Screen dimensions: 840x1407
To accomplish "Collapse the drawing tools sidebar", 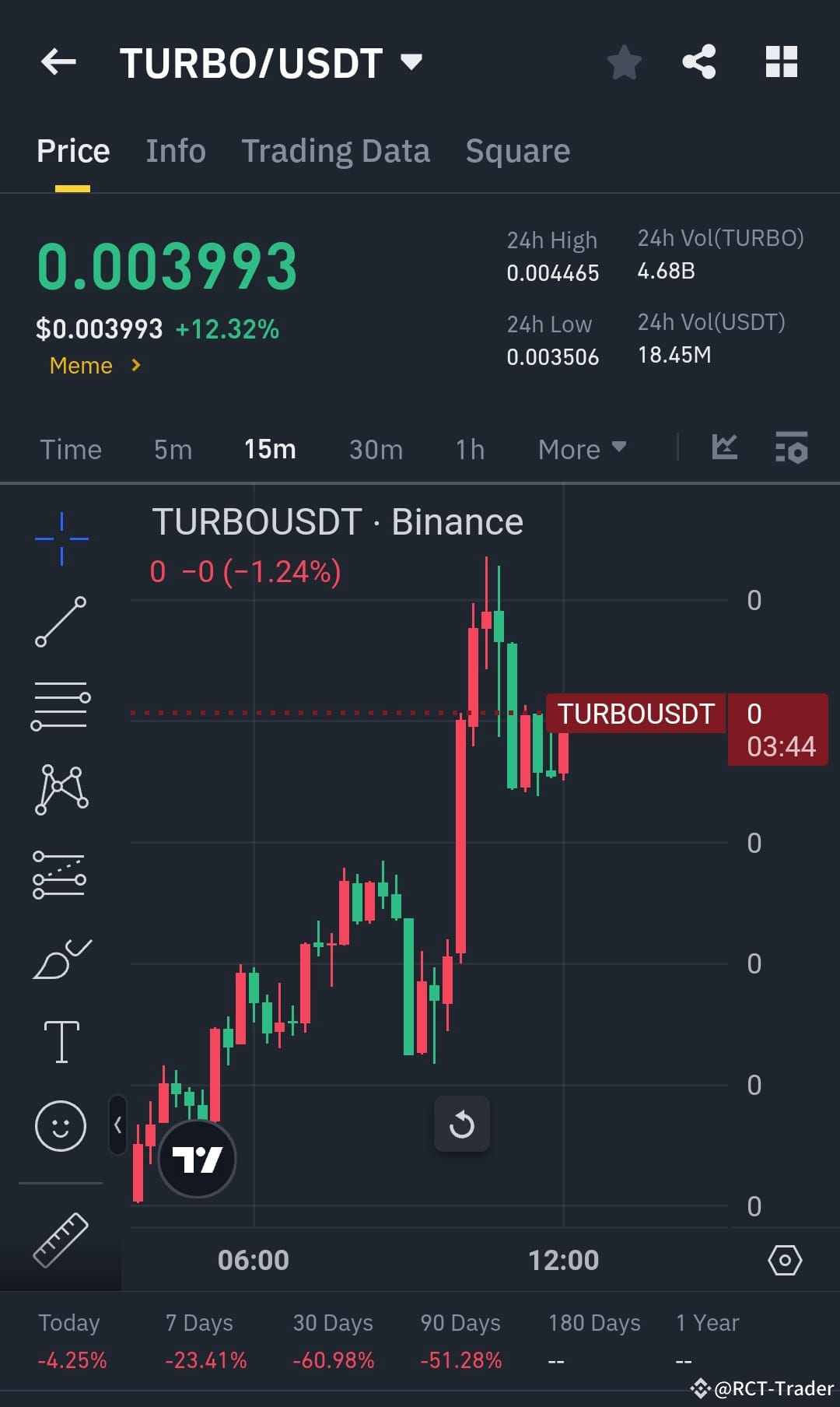I will [x=117, y=1126].
